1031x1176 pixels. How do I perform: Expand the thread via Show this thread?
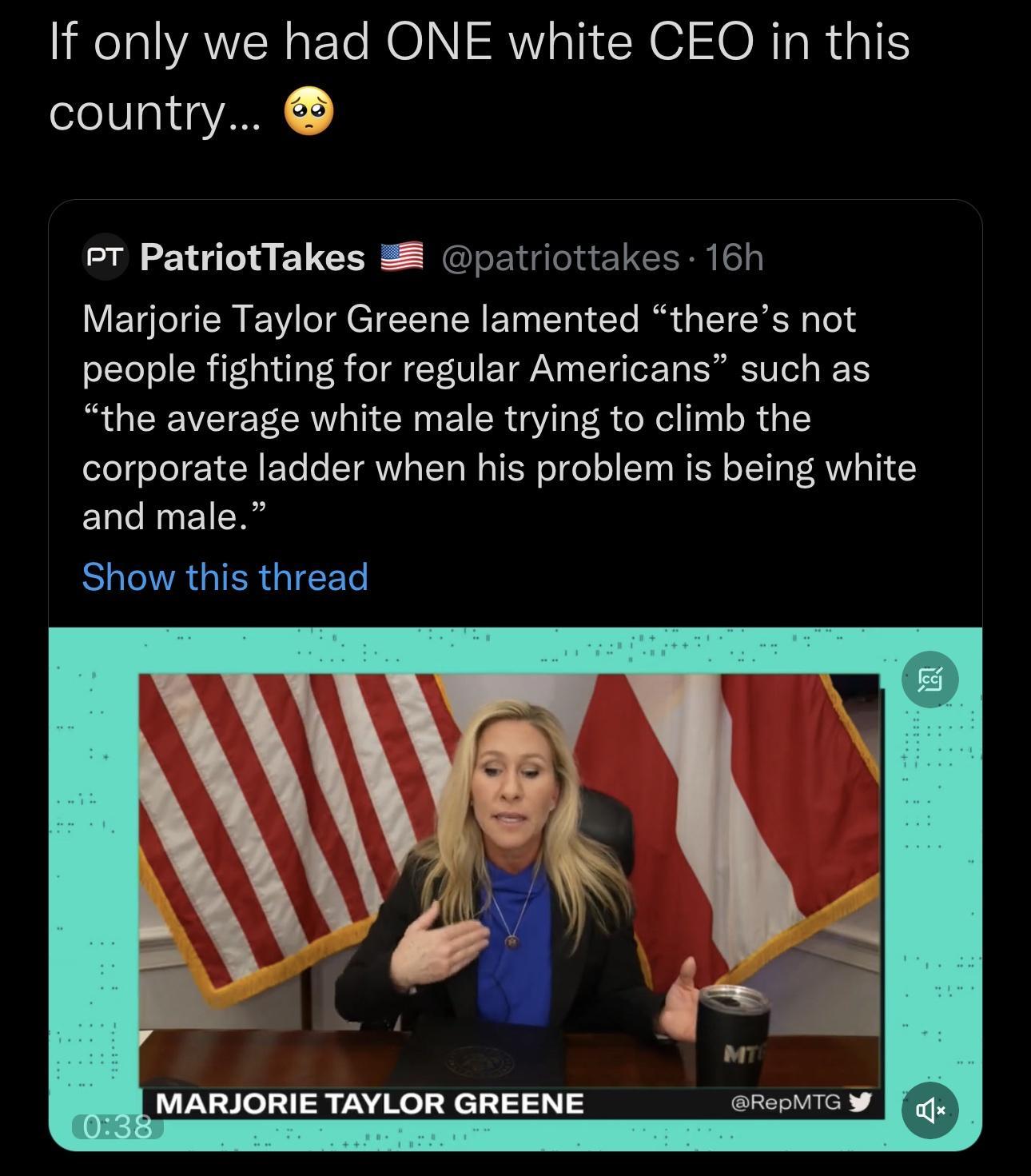click(225, 578)
